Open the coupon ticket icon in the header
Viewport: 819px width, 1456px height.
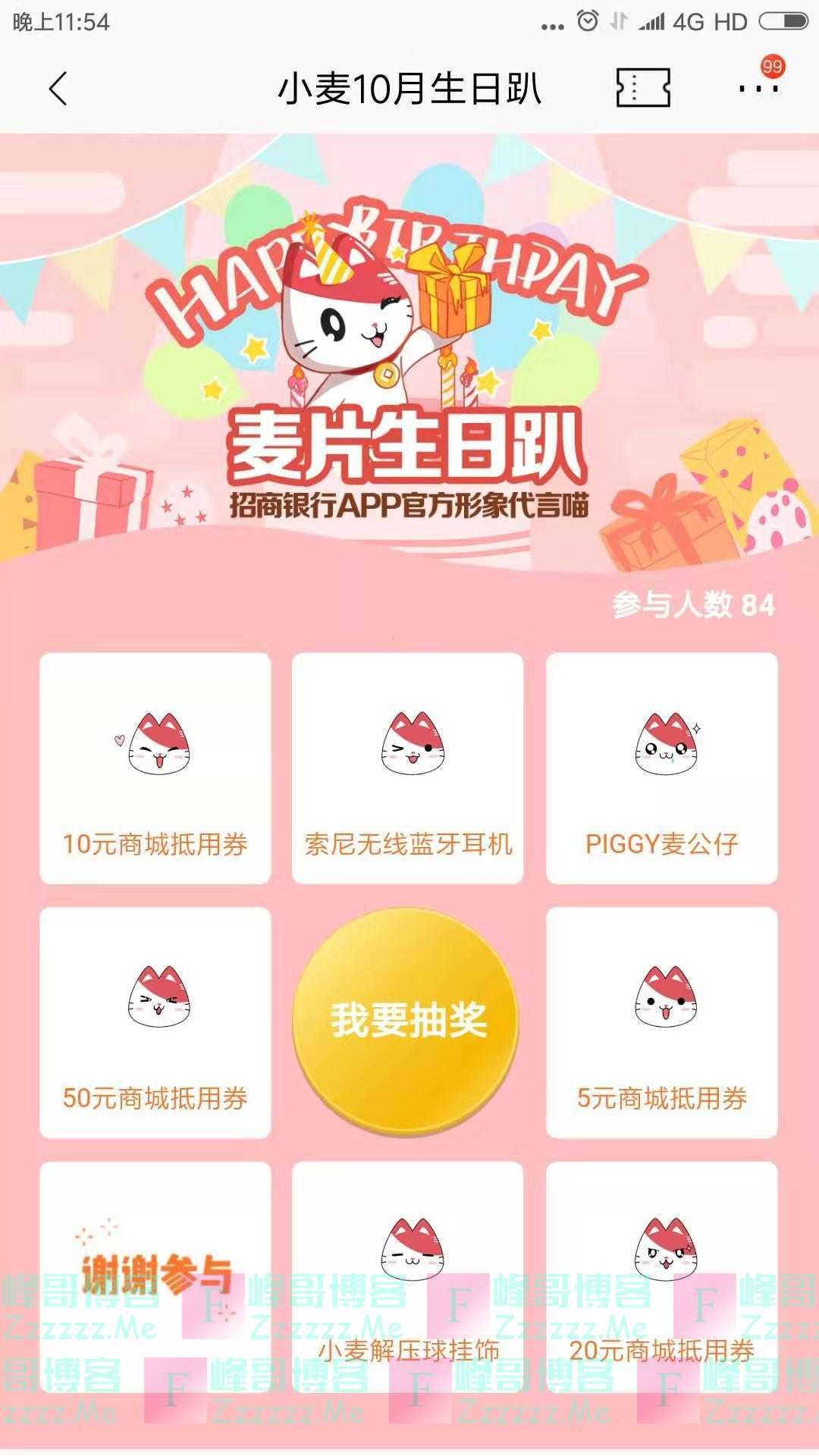tap(642, 89)
